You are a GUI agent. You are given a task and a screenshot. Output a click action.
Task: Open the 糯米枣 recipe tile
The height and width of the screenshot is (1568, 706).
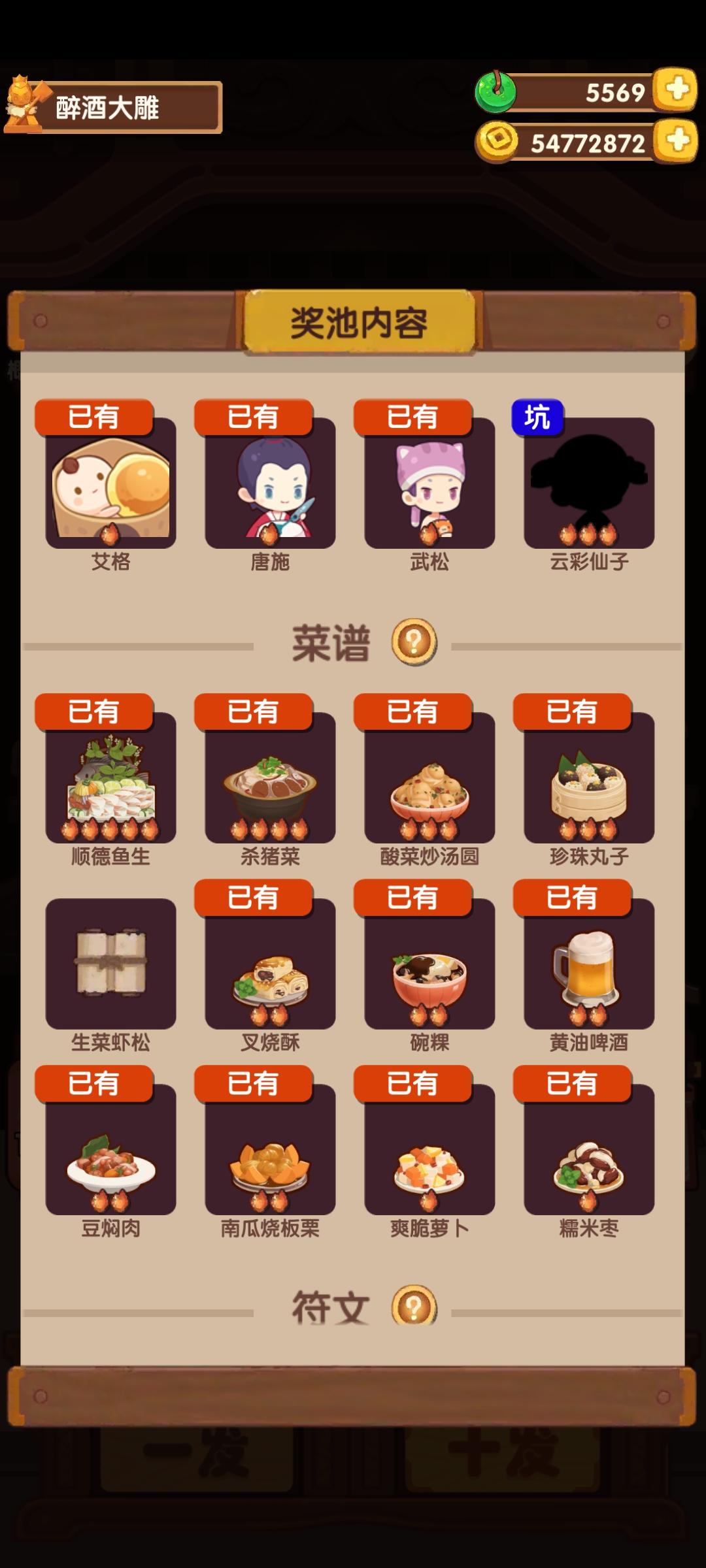click(589, 1150)
